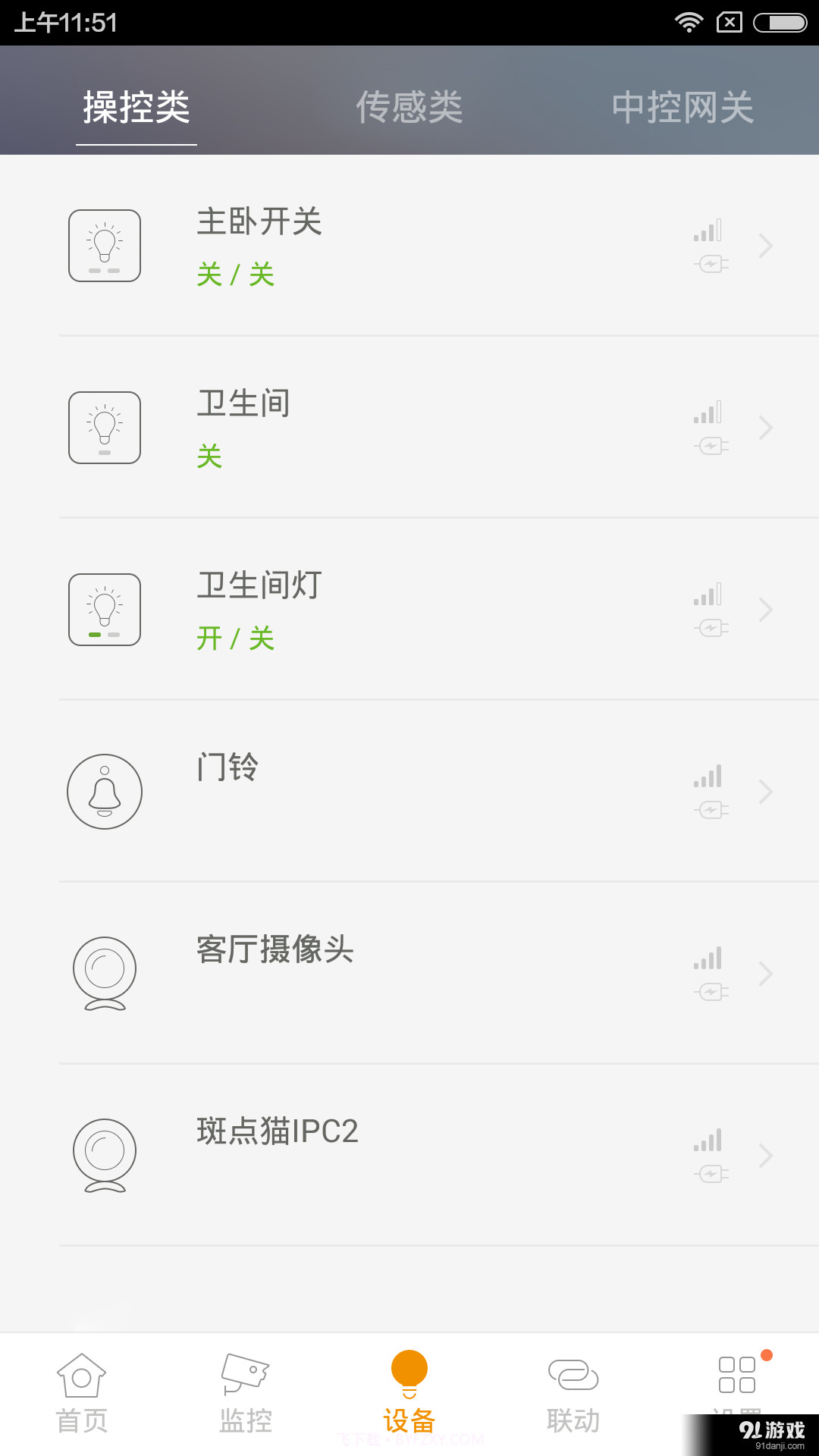Check signal strength bars for 客厅摄像头

(707, 958)
